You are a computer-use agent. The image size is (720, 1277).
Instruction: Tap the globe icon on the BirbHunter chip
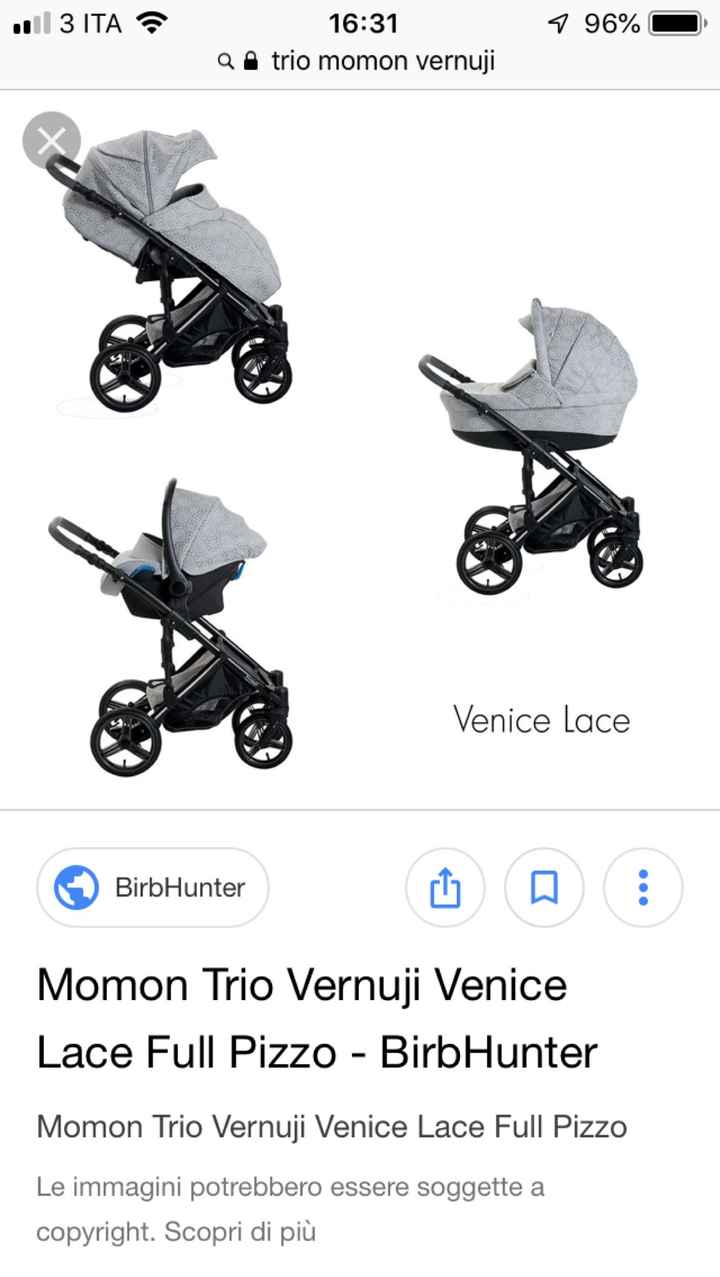coord(75,887)
